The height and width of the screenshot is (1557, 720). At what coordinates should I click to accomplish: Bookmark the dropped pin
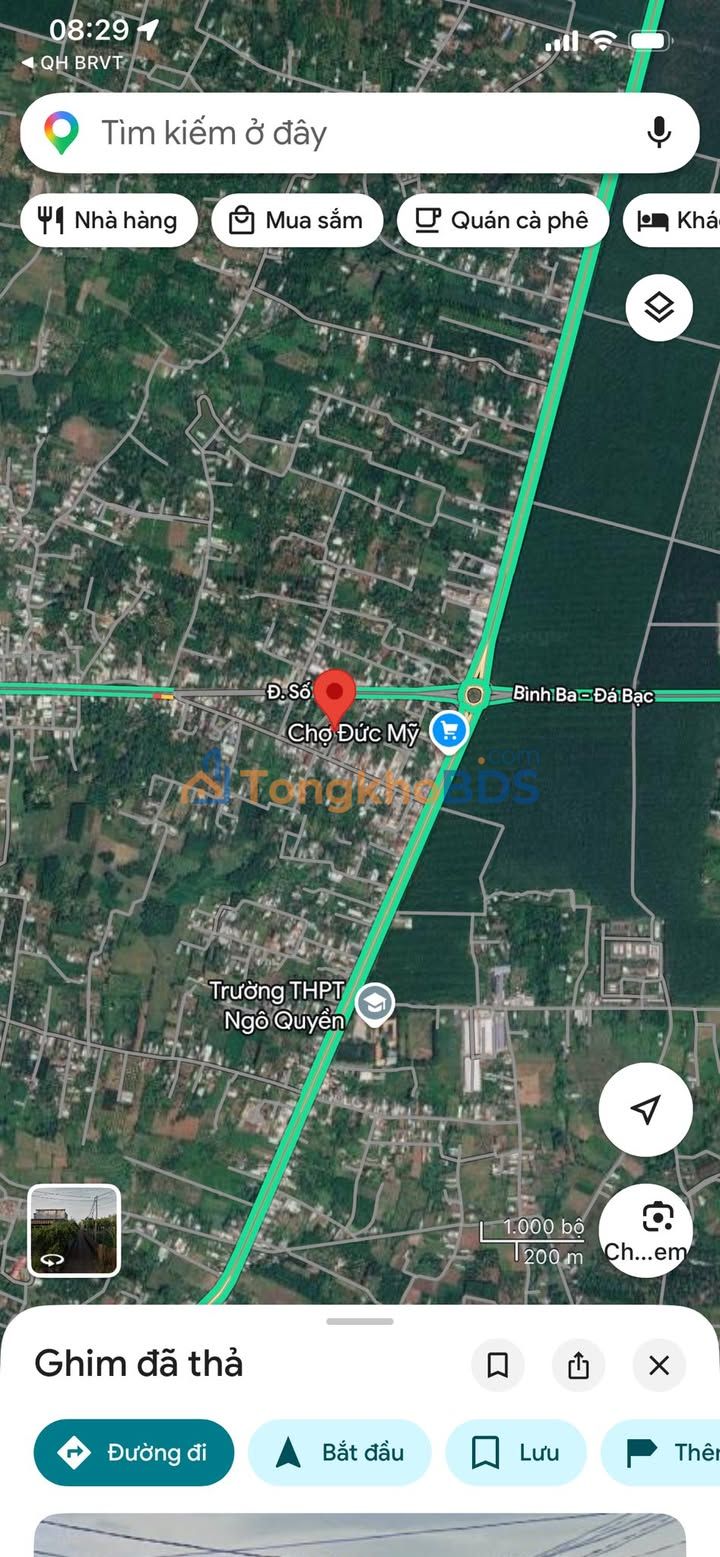tap(498, 1365)
